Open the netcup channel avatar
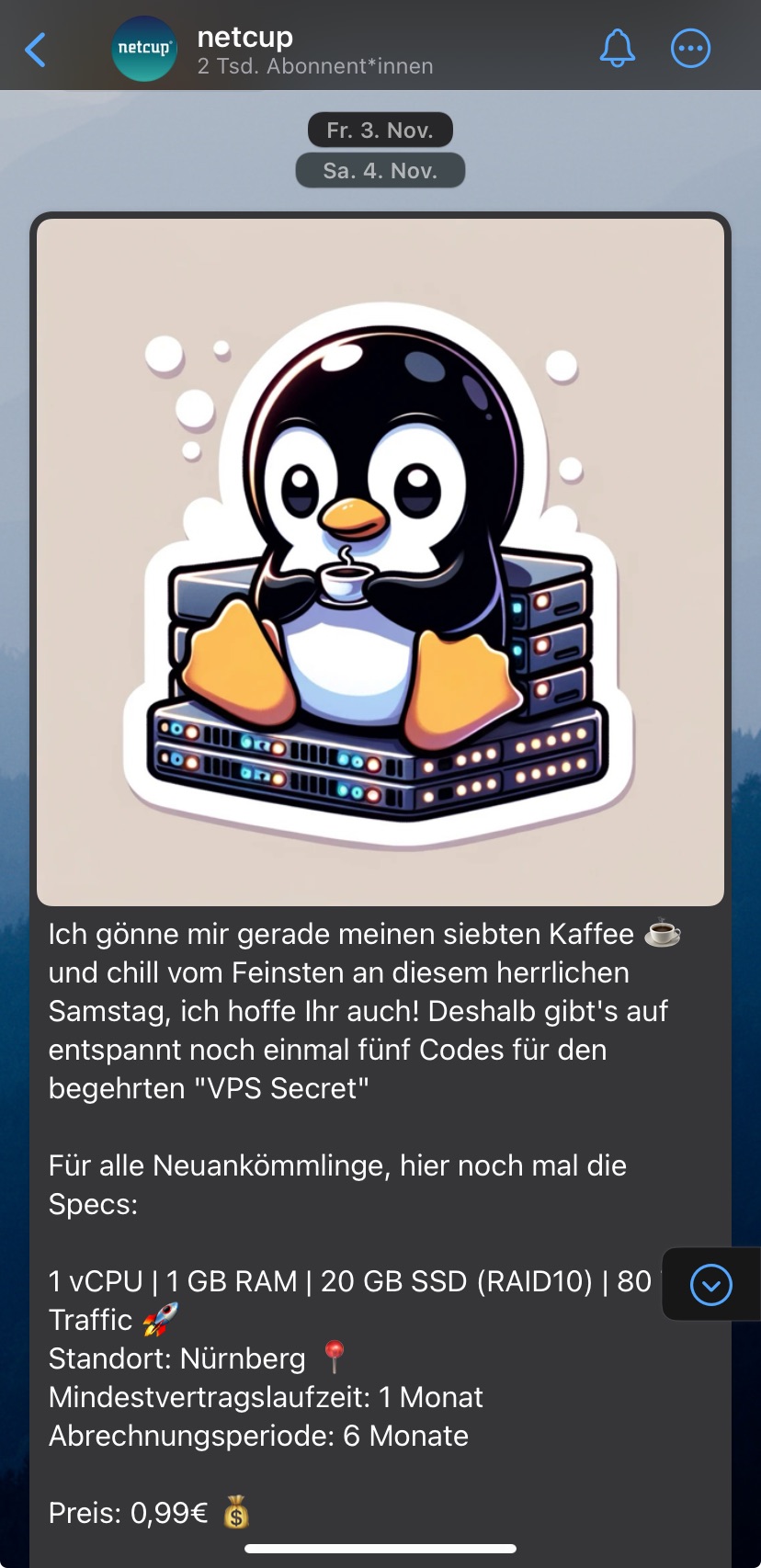Image resolution: width=761 pixels, height=1568 pixels. click(x=144, y=49)
